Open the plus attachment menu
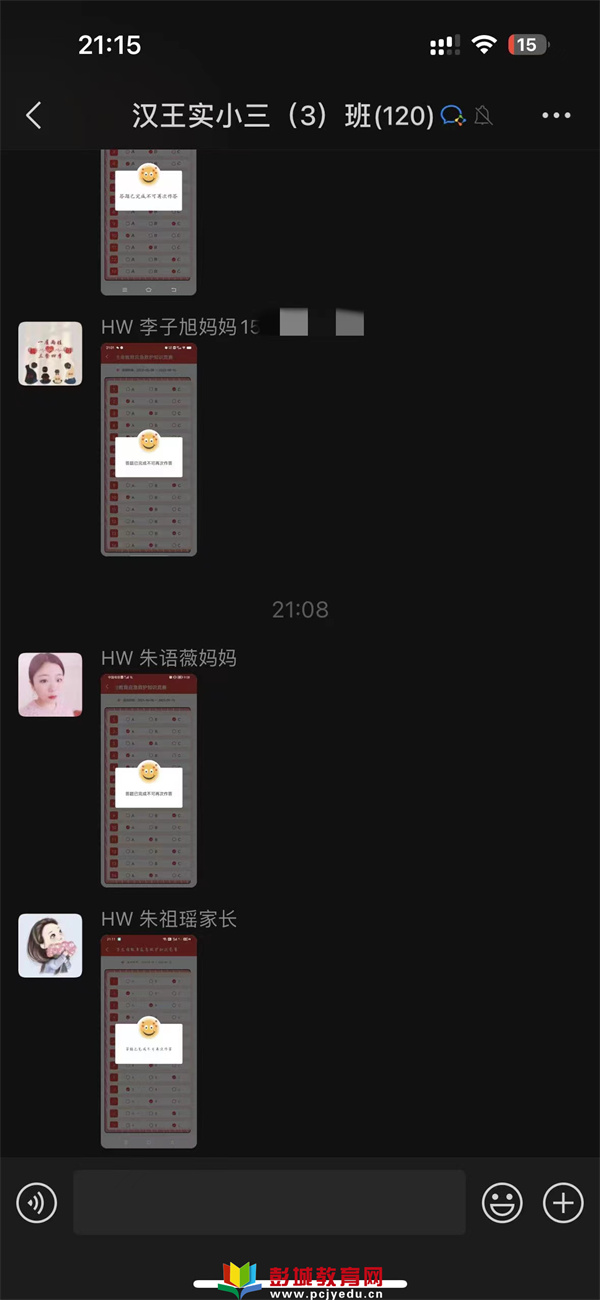Image resolution: width=600 pixels, height=1300 pixels. click(563, 1202)
